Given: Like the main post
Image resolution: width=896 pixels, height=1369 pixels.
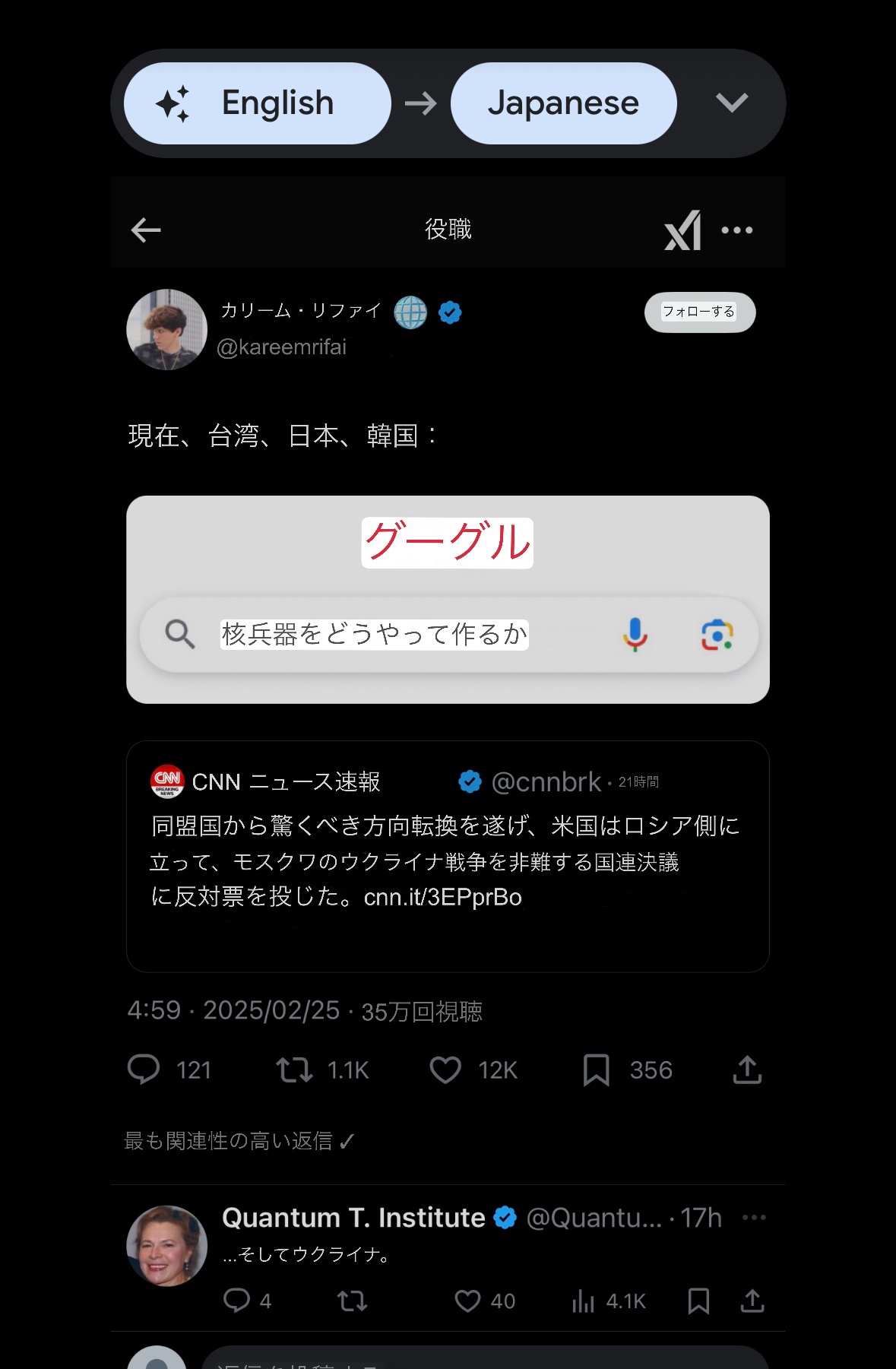Looking at the screenshot, I should click(445, 1070).
